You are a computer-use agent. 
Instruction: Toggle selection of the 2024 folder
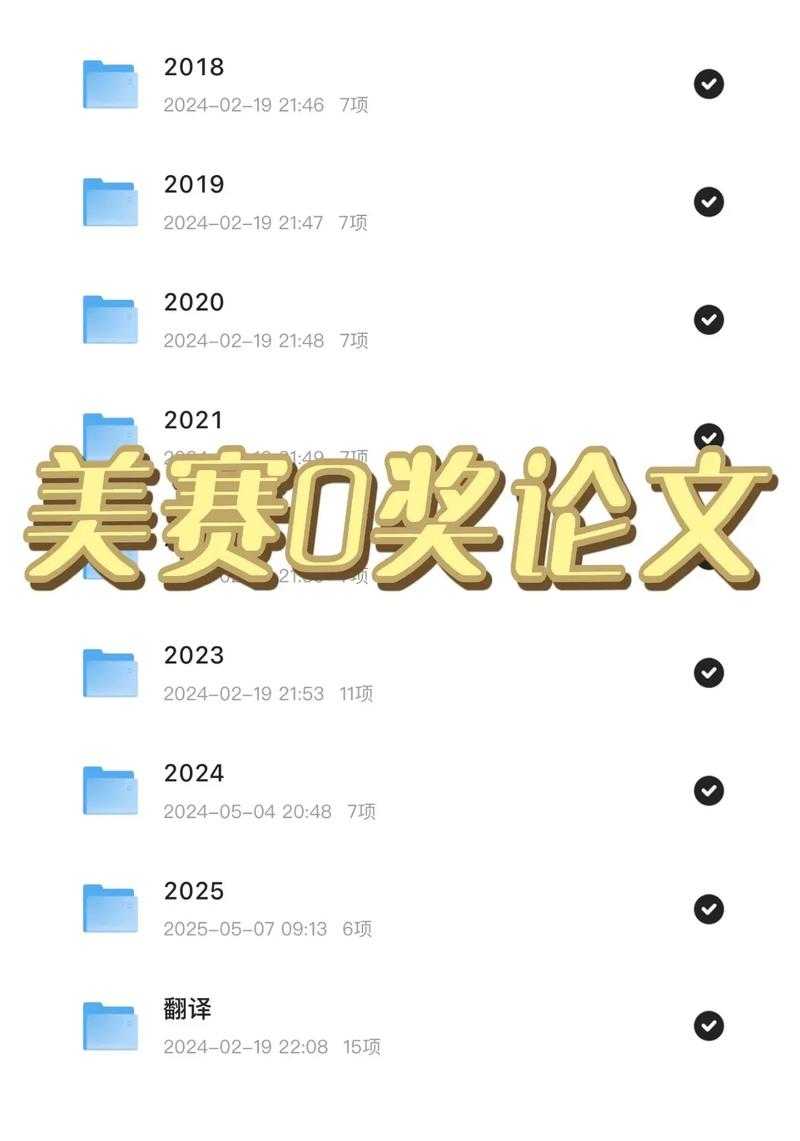(709, 789)
